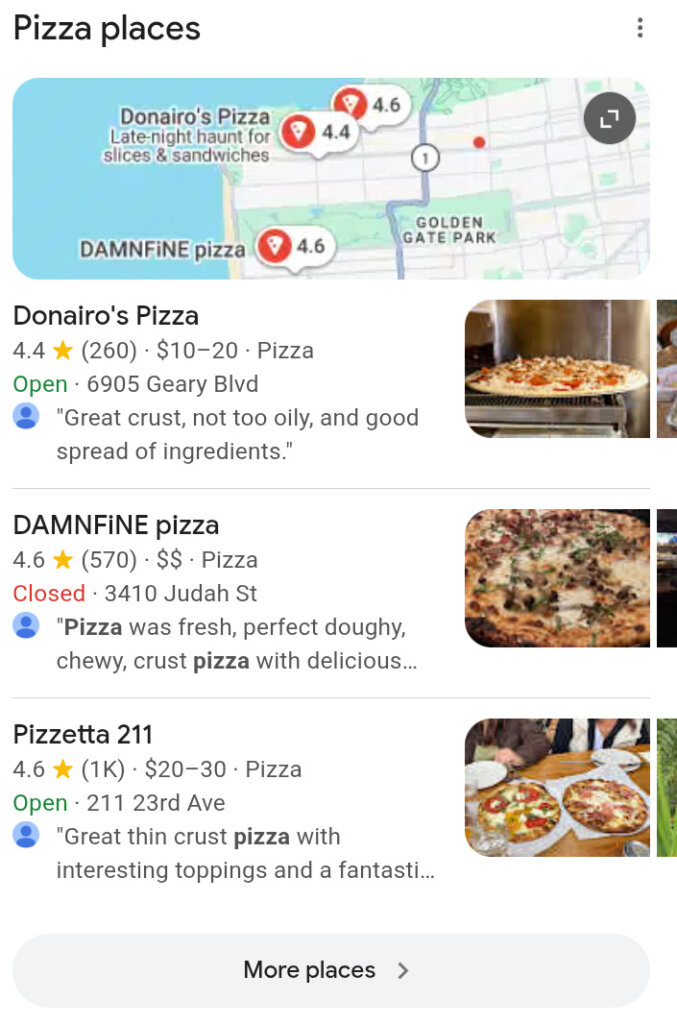The width and height of the screenshot is (677, 1024).
Task: Select the DAMNFiNE pizza map pin
Action: coord(275,246)
